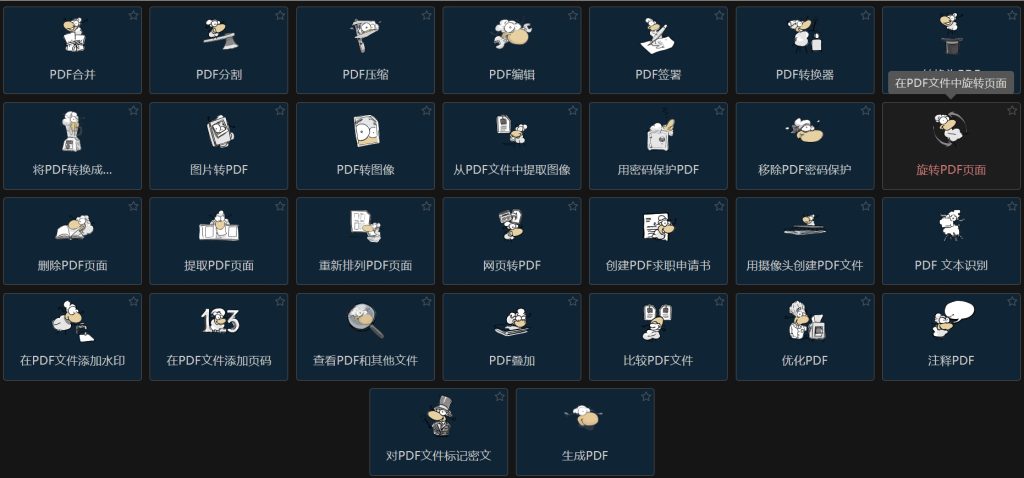Open PDF 文本识别
This screenshot has height=478, width=1024.
pyautogui.click(x=951, y=242)
